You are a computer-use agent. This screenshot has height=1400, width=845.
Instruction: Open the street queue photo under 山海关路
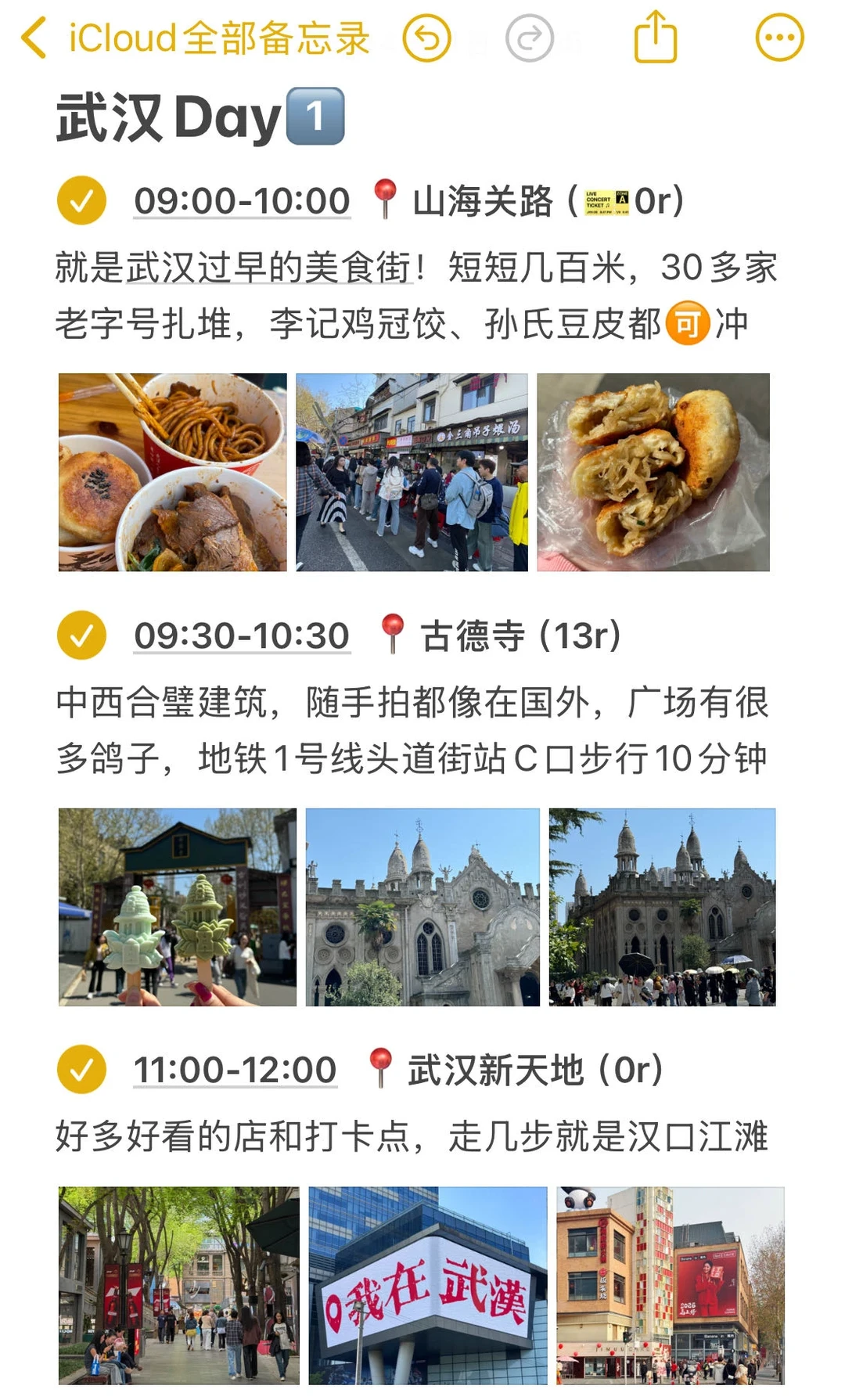(x=412, y=472)
